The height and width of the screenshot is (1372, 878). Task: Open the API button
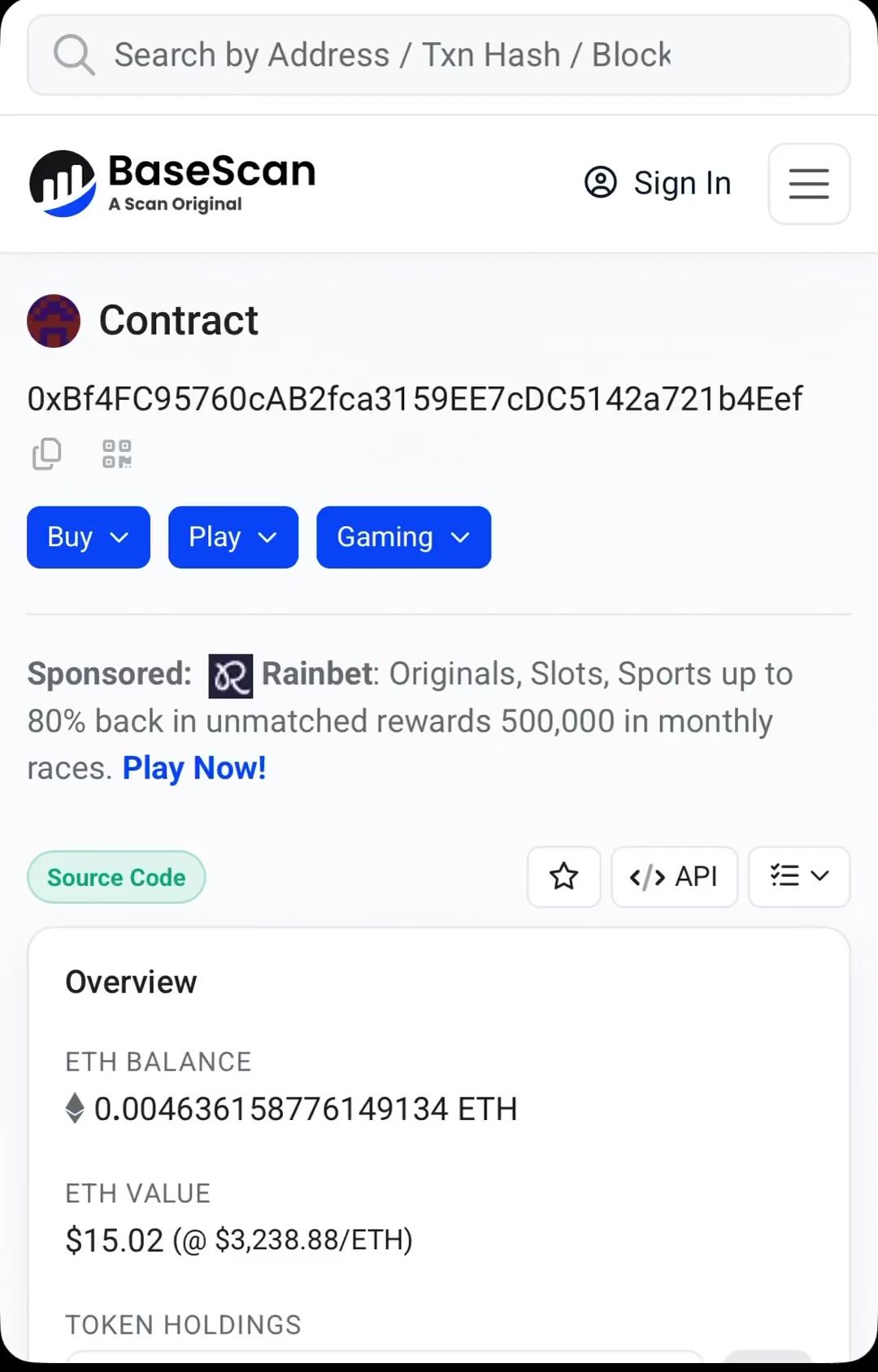click(674, 877)
